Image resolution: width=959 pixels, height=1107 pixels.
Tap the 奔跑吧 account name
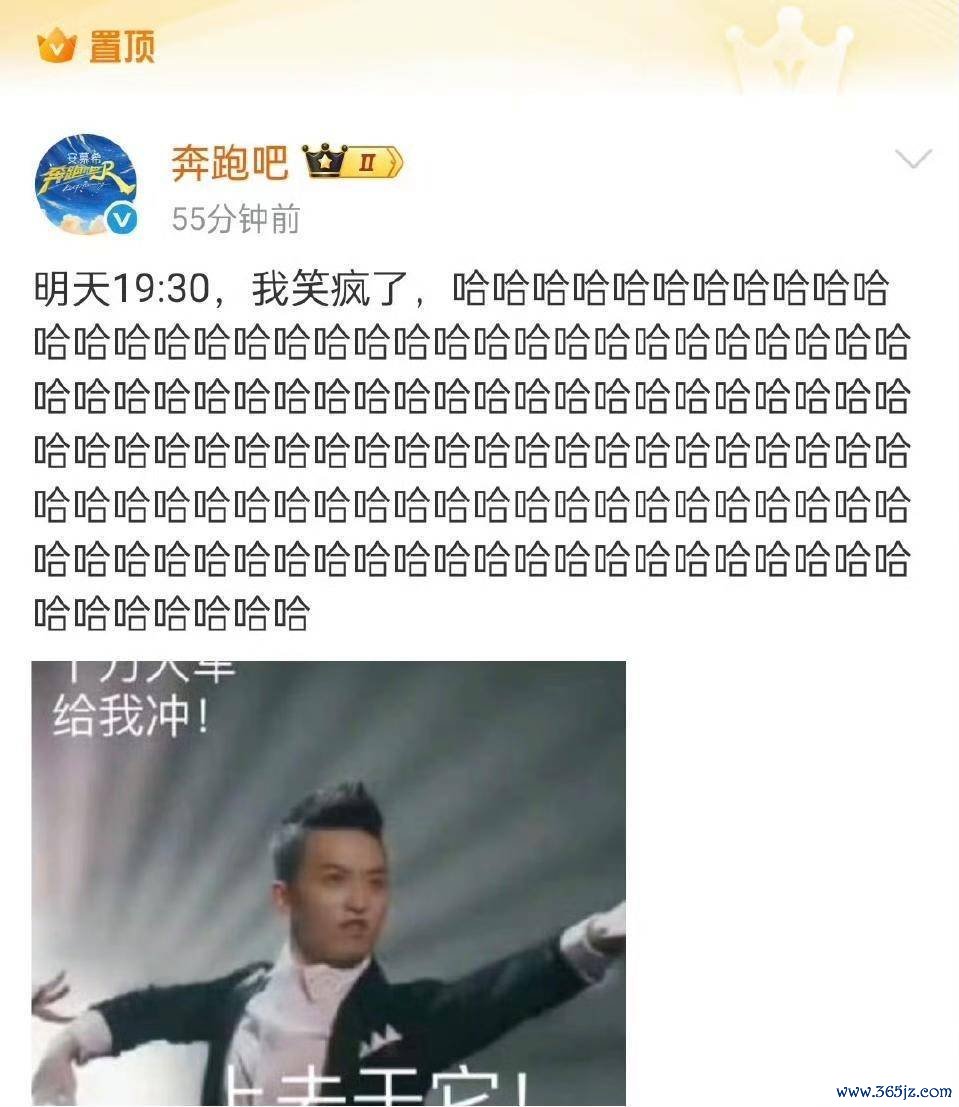(229, 161)
